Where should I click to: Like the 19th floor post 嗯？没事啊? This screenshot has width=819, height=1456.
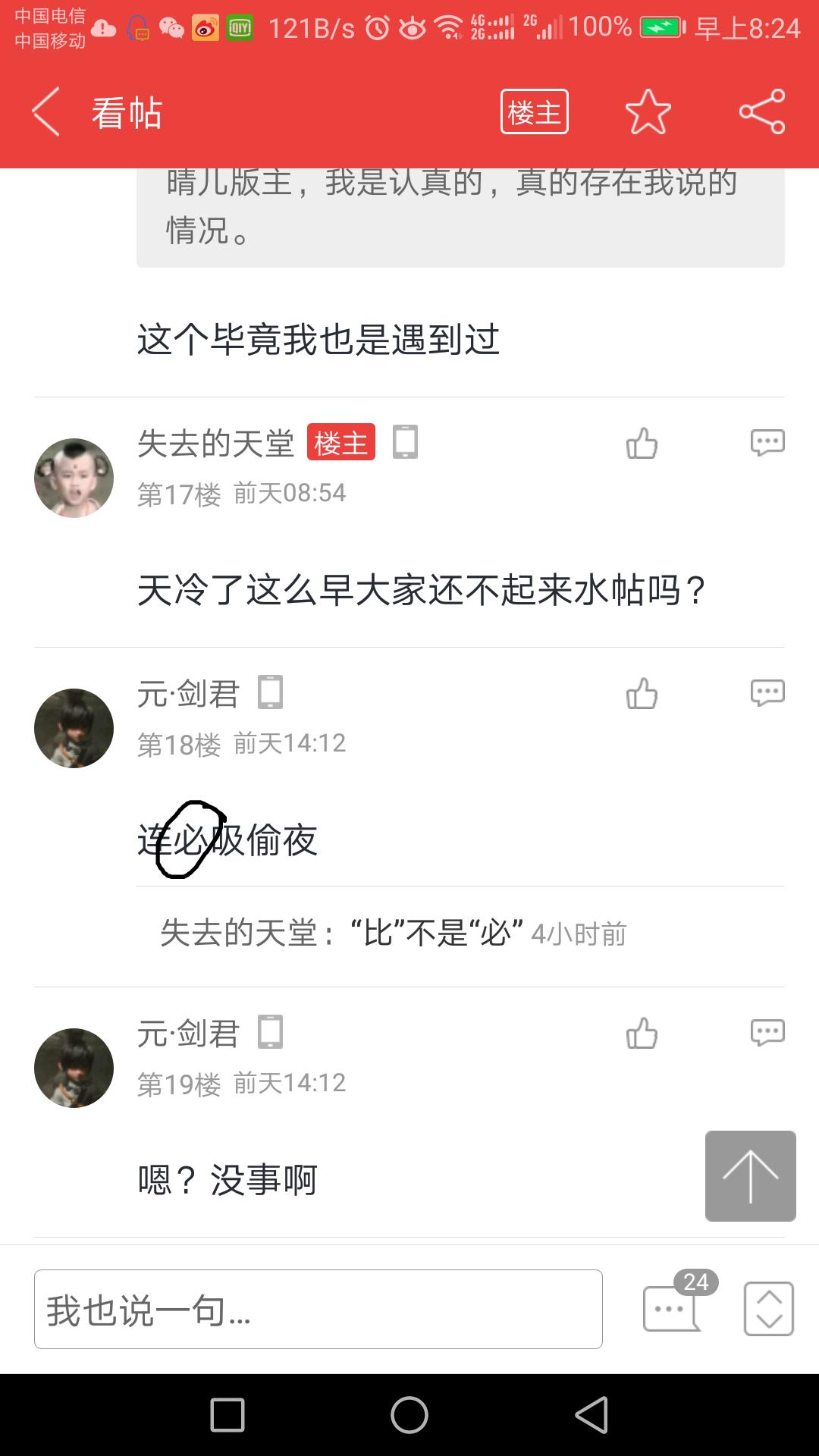642,1034
